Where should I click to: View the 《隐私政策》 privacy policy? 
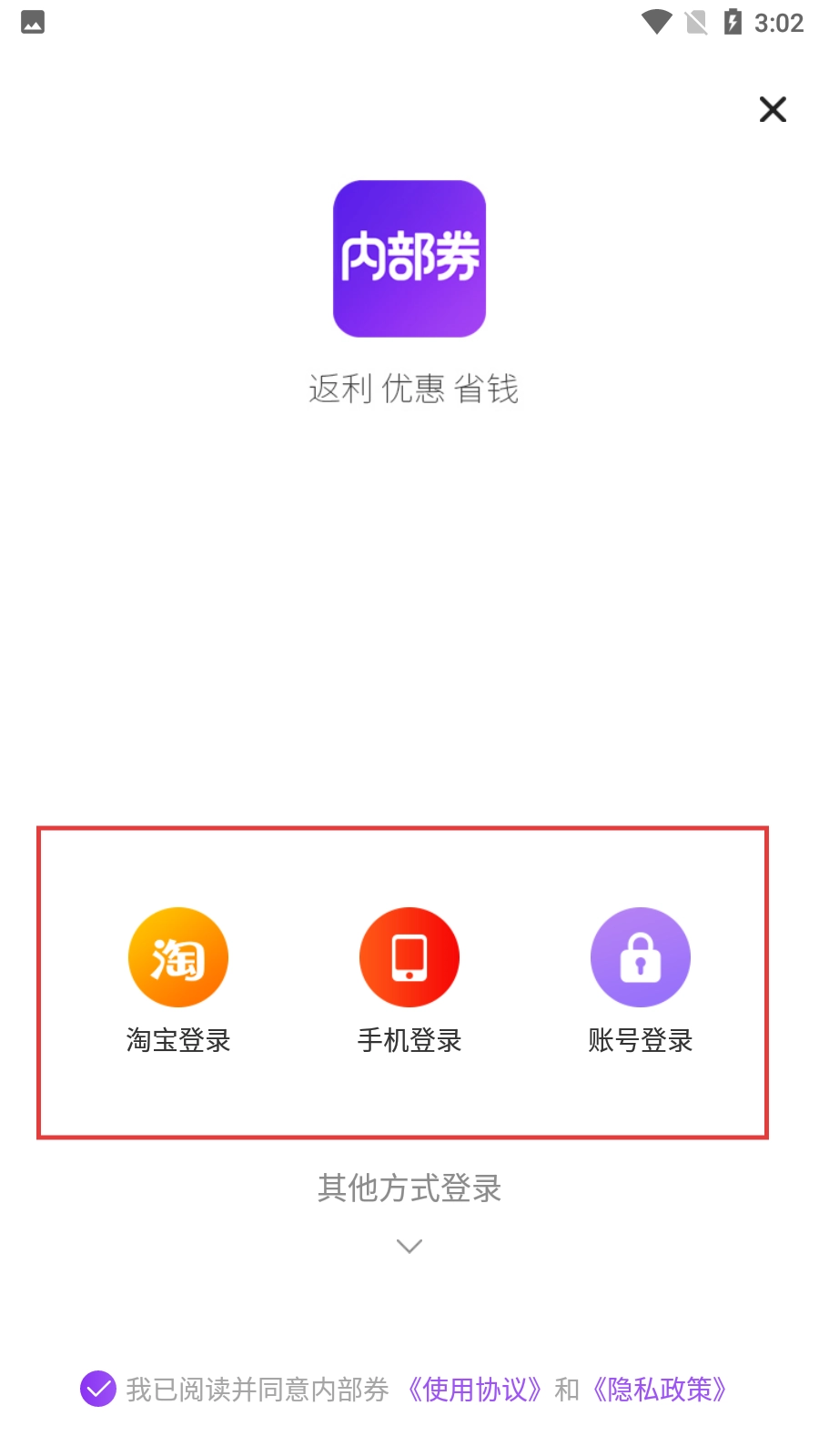point(660,1390)
